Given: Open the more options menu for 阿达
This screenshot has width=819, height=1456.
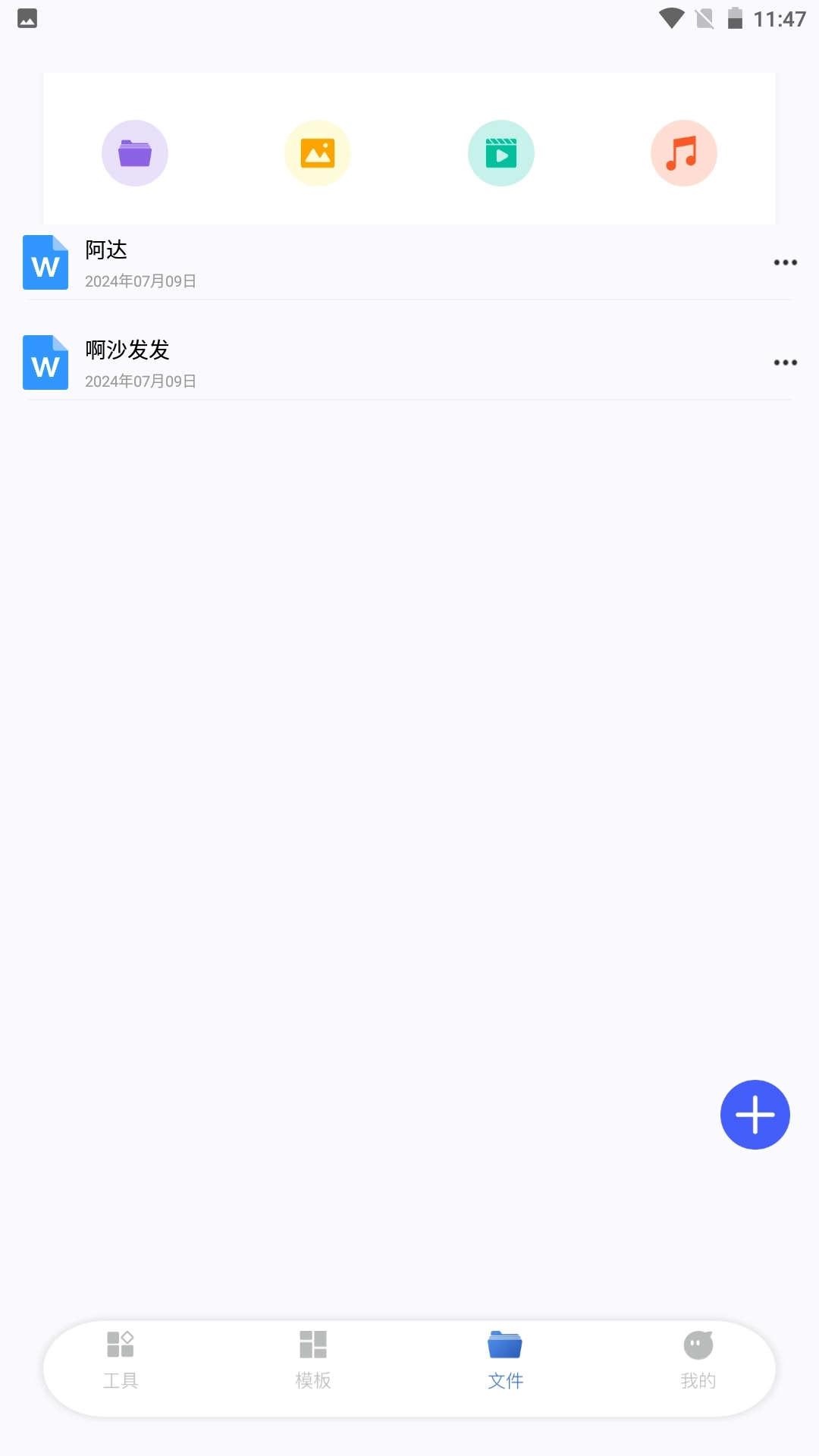Looking at the screenshot, I should pos(786,262).
